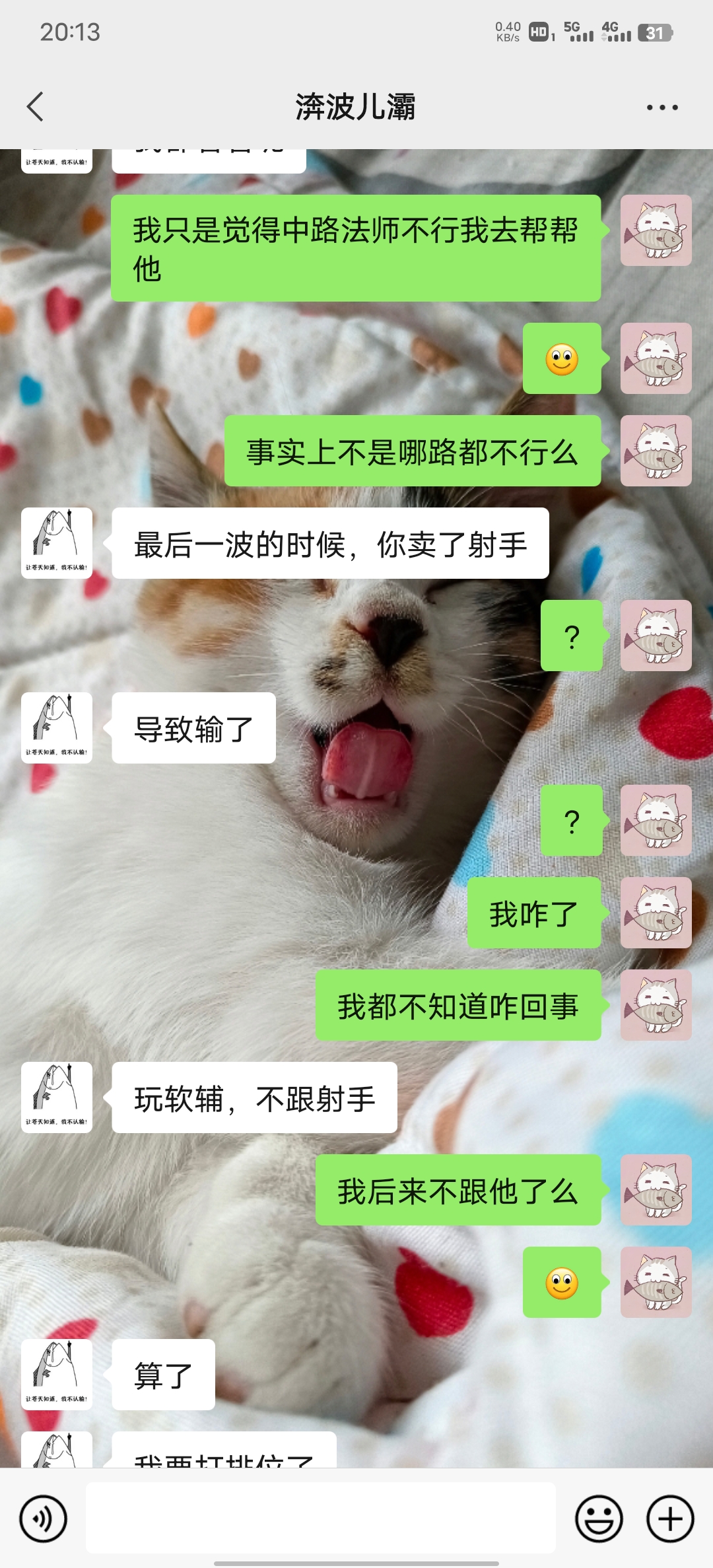Tap own avatar beside "我咋了" message
Viewport: 713px width, 1568px height.
coord(656,913)
